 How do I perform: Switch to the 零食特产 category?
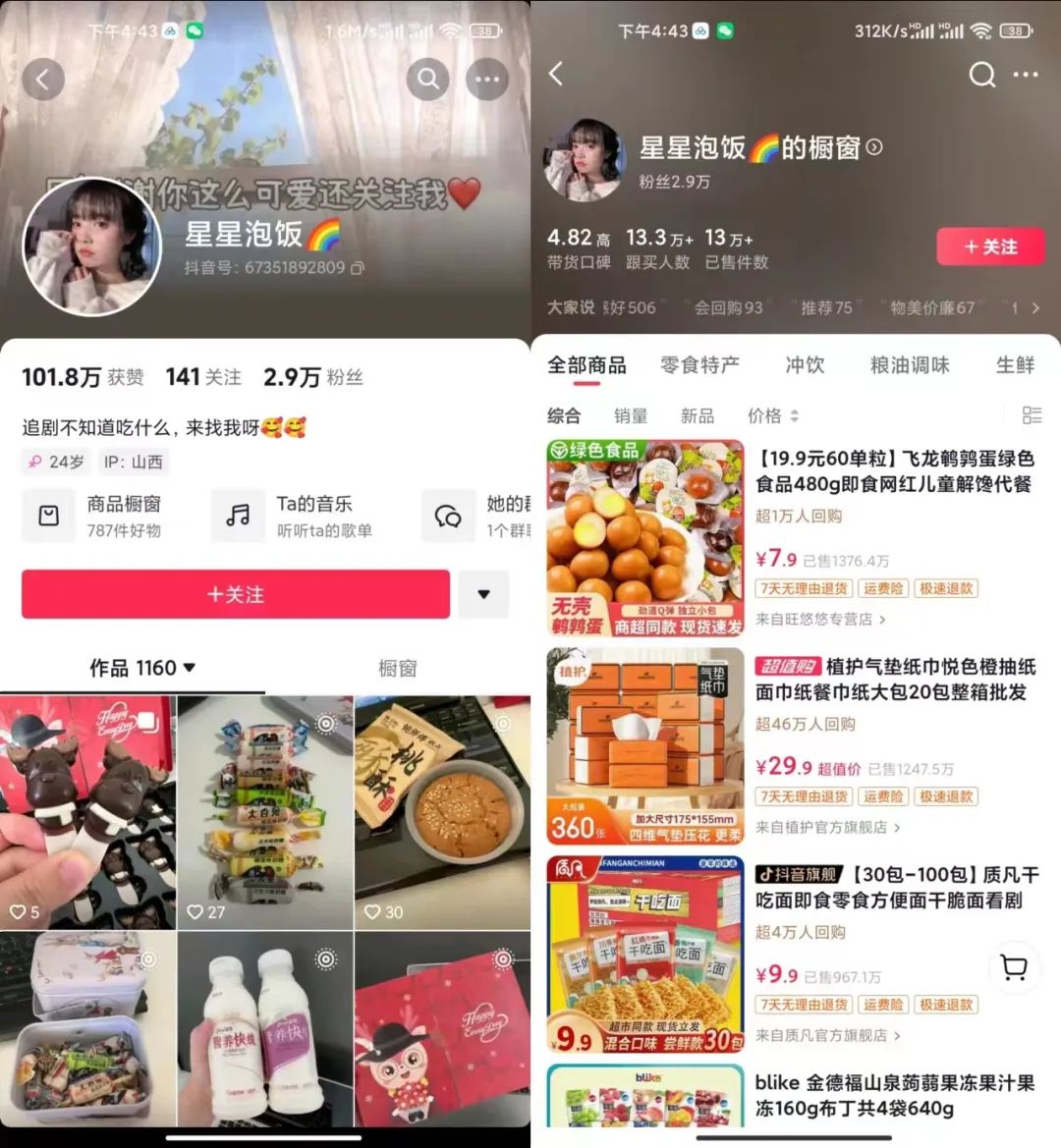699,365
